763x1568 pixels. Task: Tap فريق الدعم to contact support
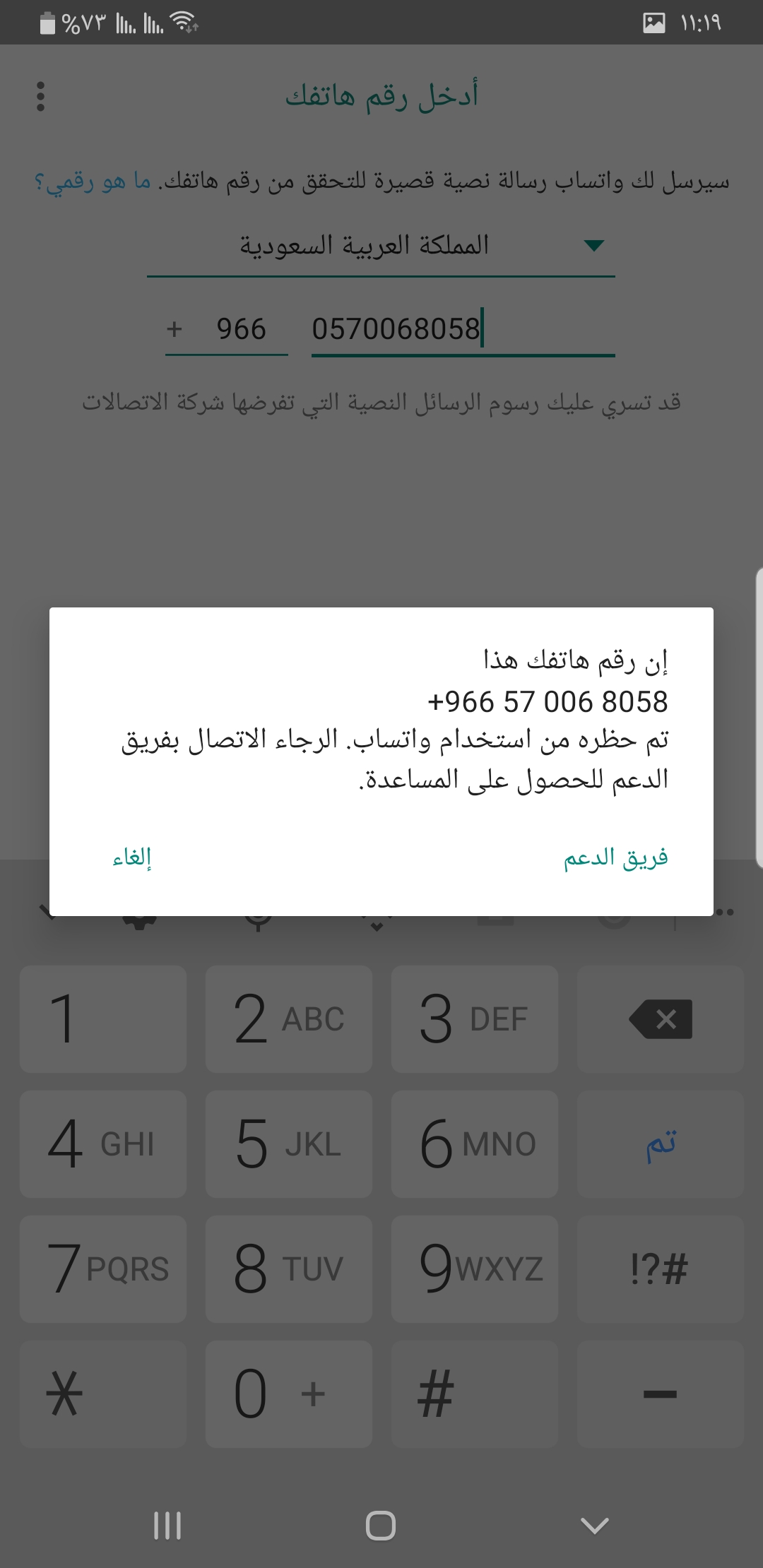click(x=615, y=857)
